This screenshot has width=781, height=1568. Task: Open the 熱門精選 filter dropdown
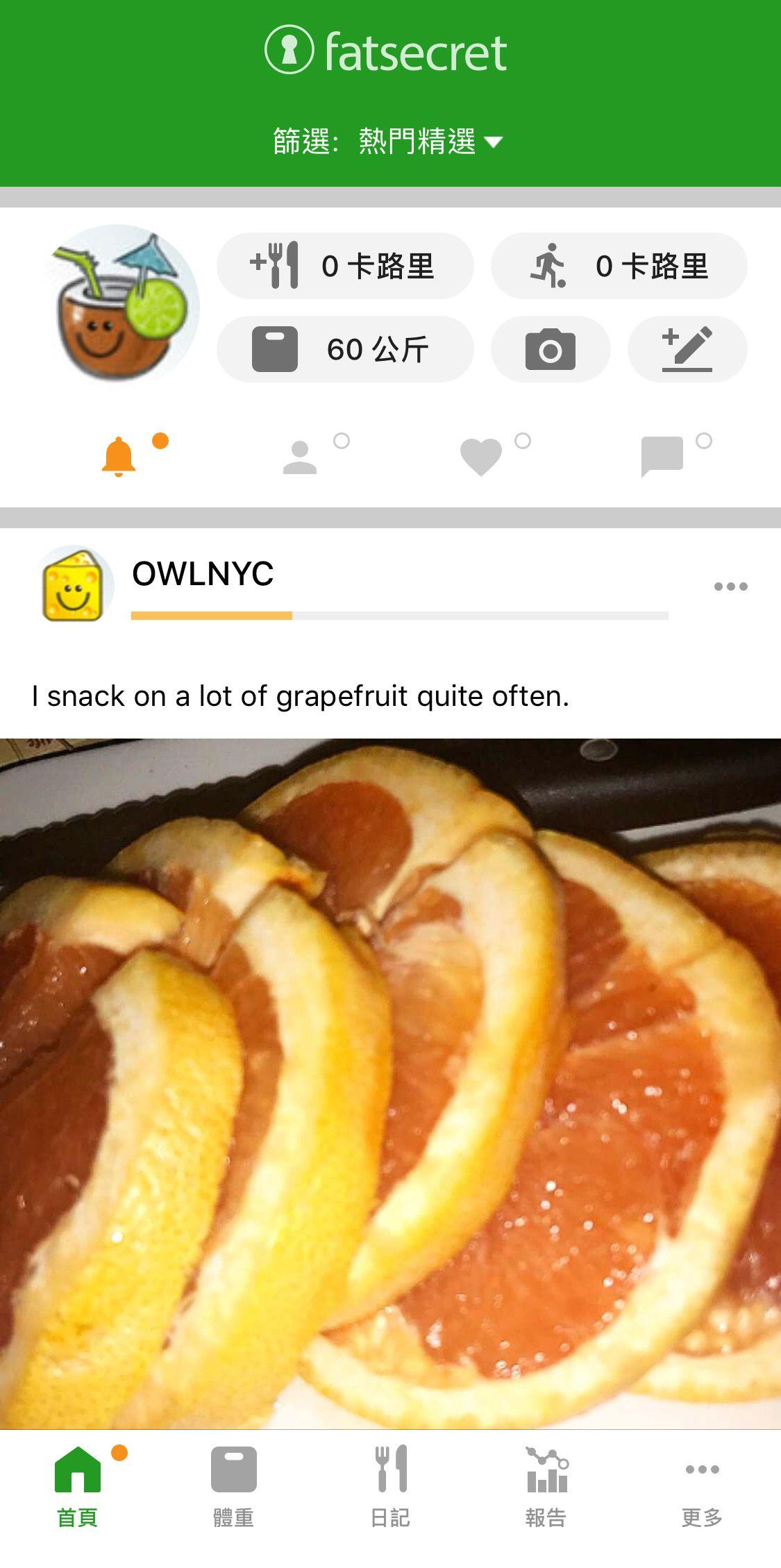[x=389, y=142]
